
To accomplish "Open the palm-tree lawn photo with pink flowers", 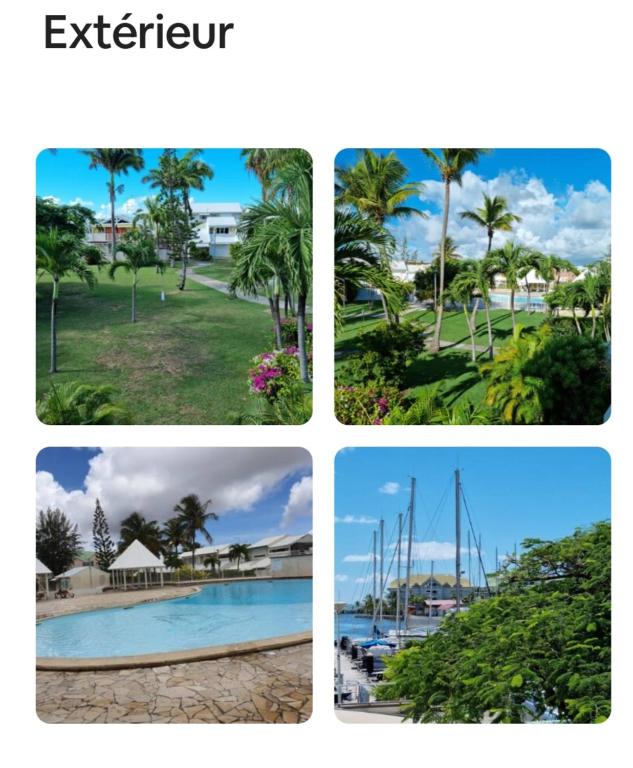I will tap(174, 286).
